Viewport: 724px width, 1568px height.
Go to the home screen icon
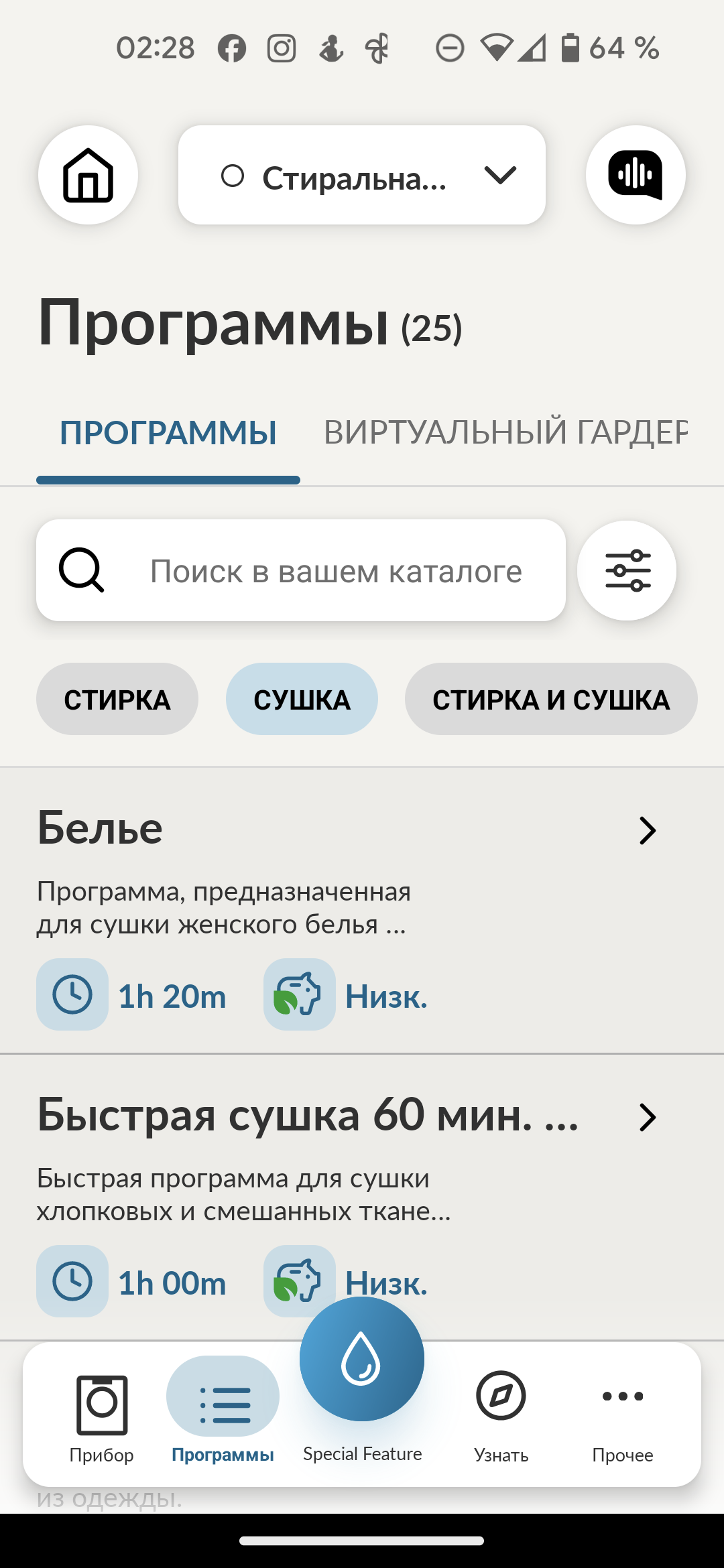(x=88, y=175)
